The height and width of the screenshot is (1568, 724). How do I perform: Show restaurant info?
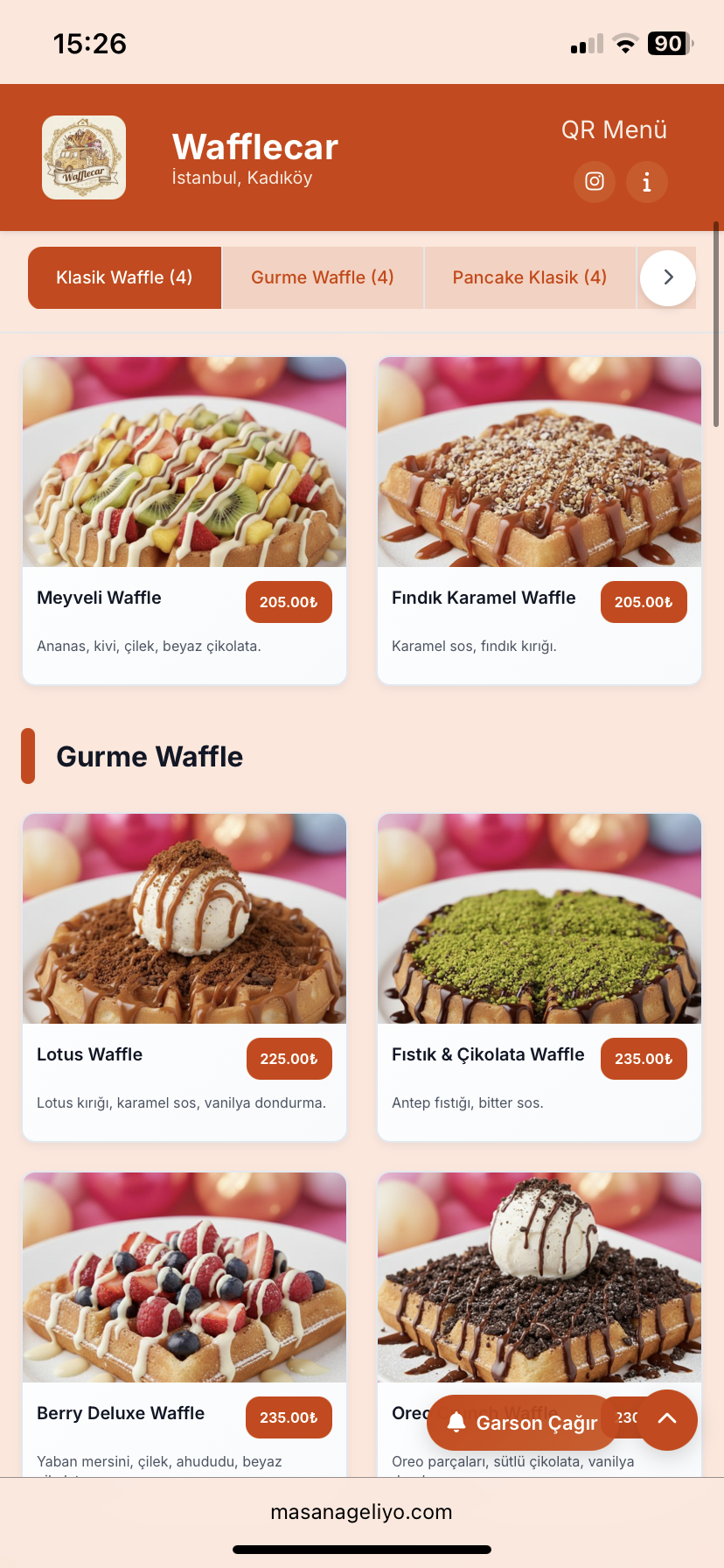pyautogui.click(x=647, y=182)
